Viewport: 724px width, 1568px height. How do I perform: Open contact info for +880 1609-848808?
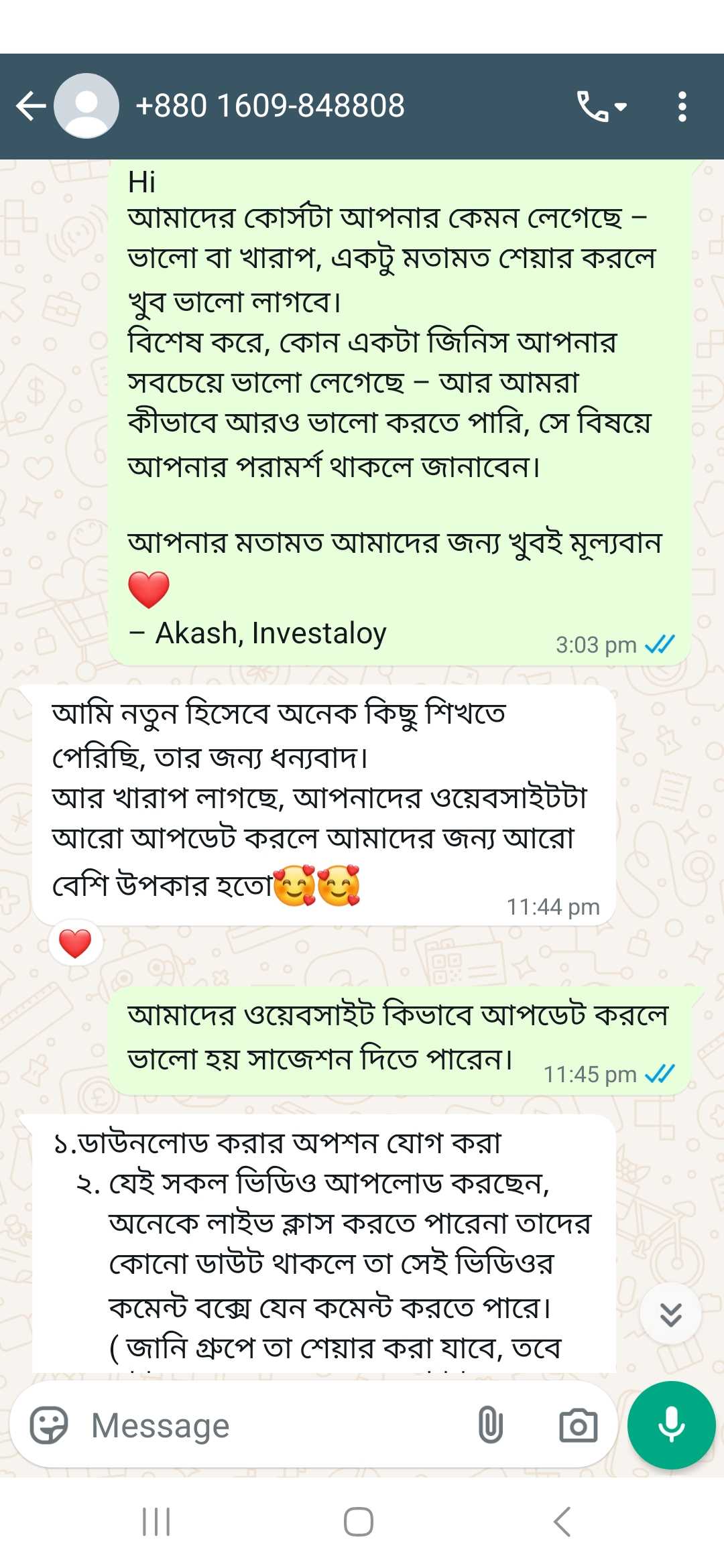(269, 106)
